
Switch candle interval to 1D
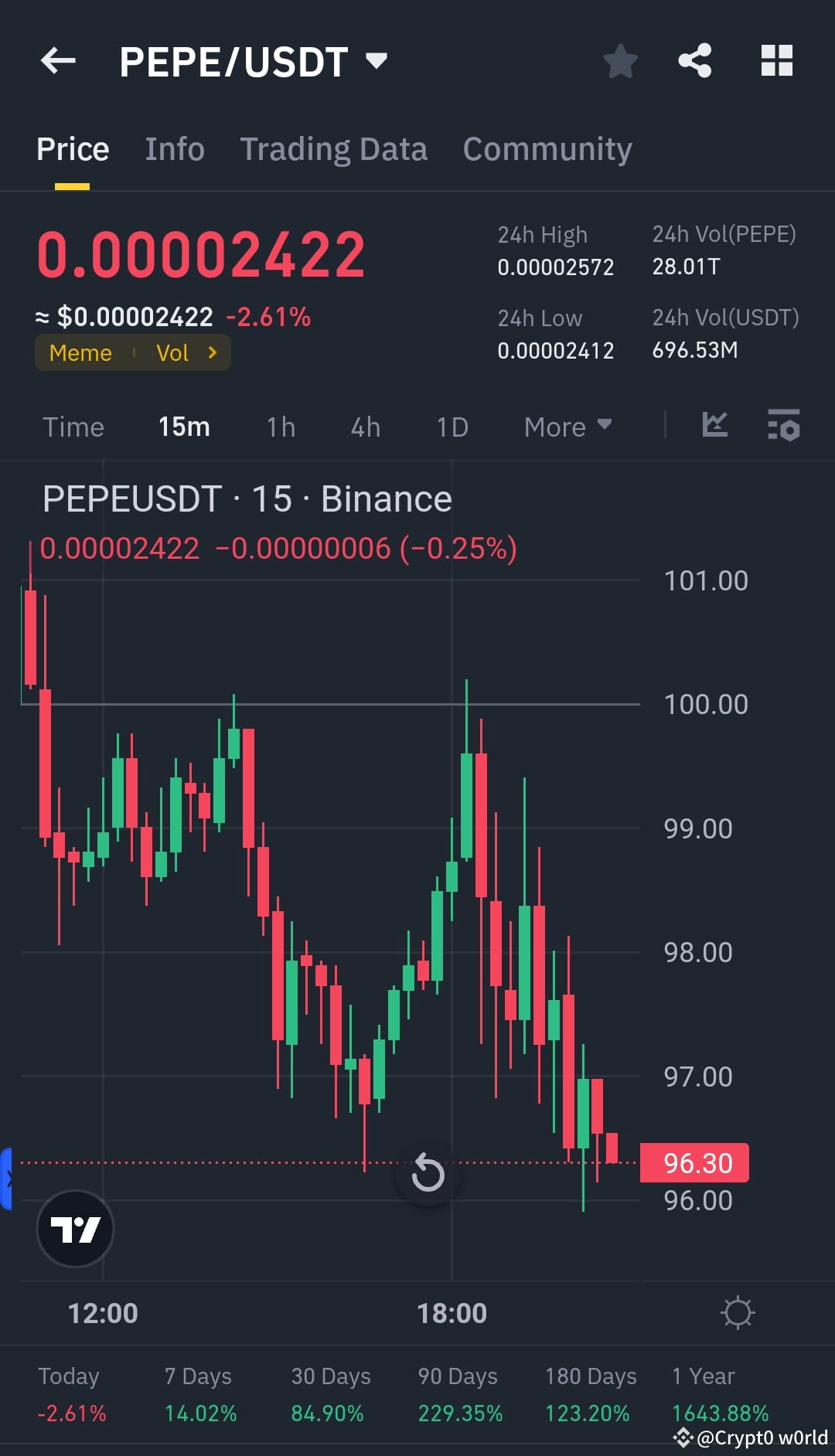(x=452, y=426)
